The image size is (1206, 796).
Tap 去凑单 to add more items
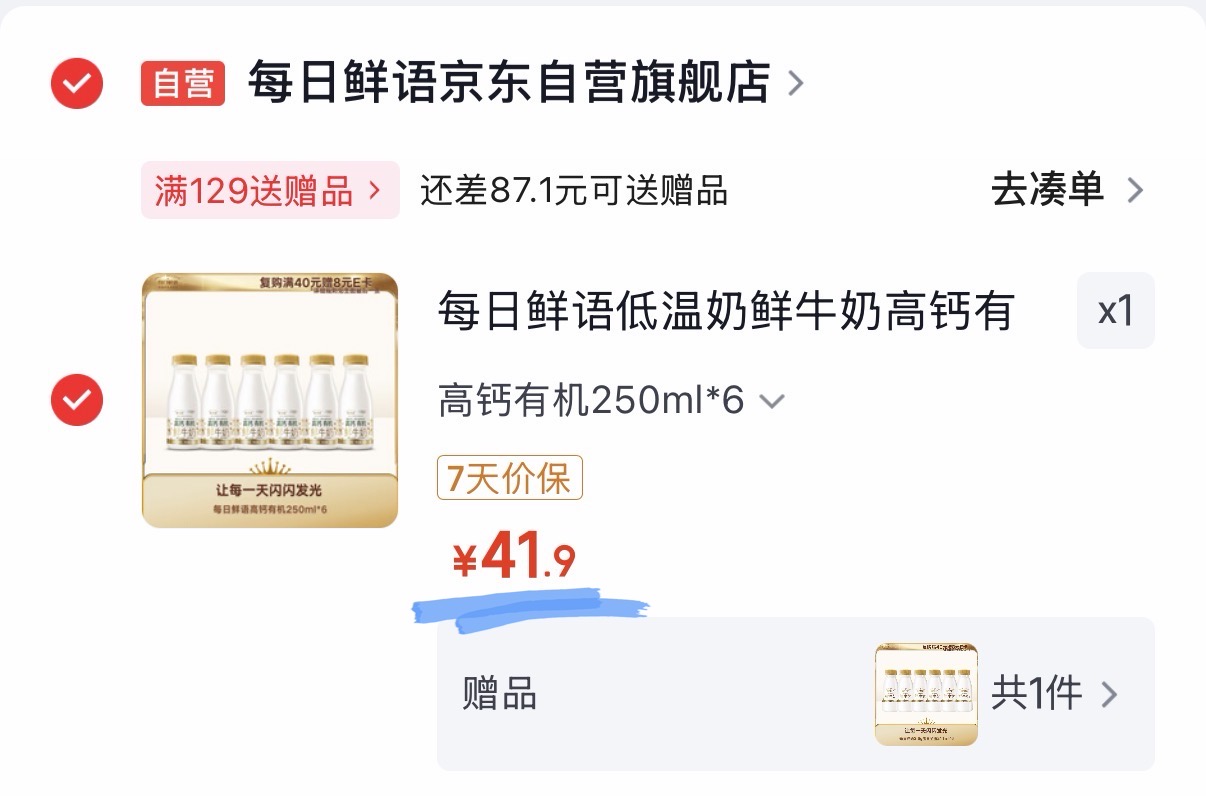pos(1067,189)
